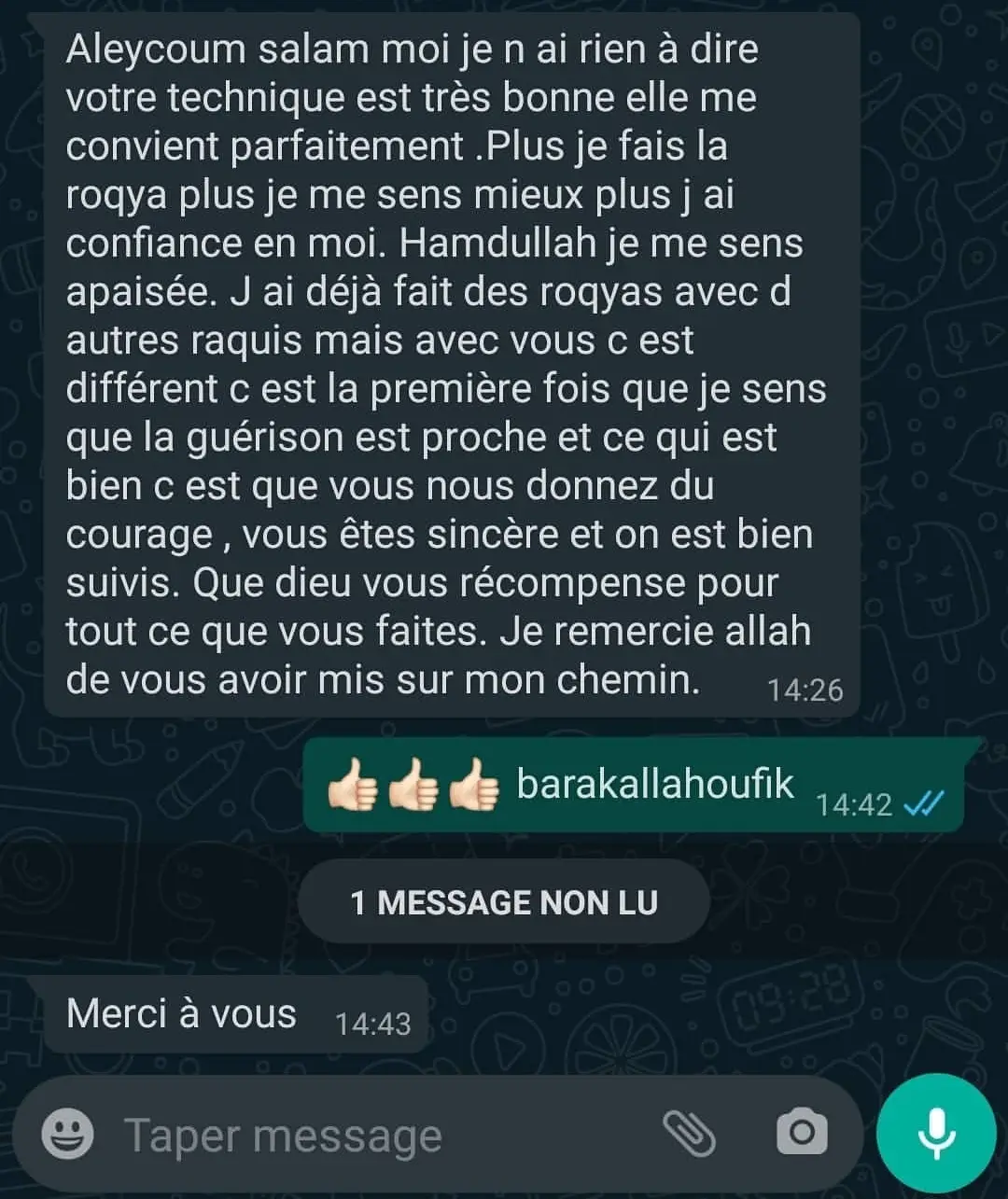Select the green outgoing barakallahoufik bubble
This screenshot has height=1199, width=1008.
(x=635, y=784)
